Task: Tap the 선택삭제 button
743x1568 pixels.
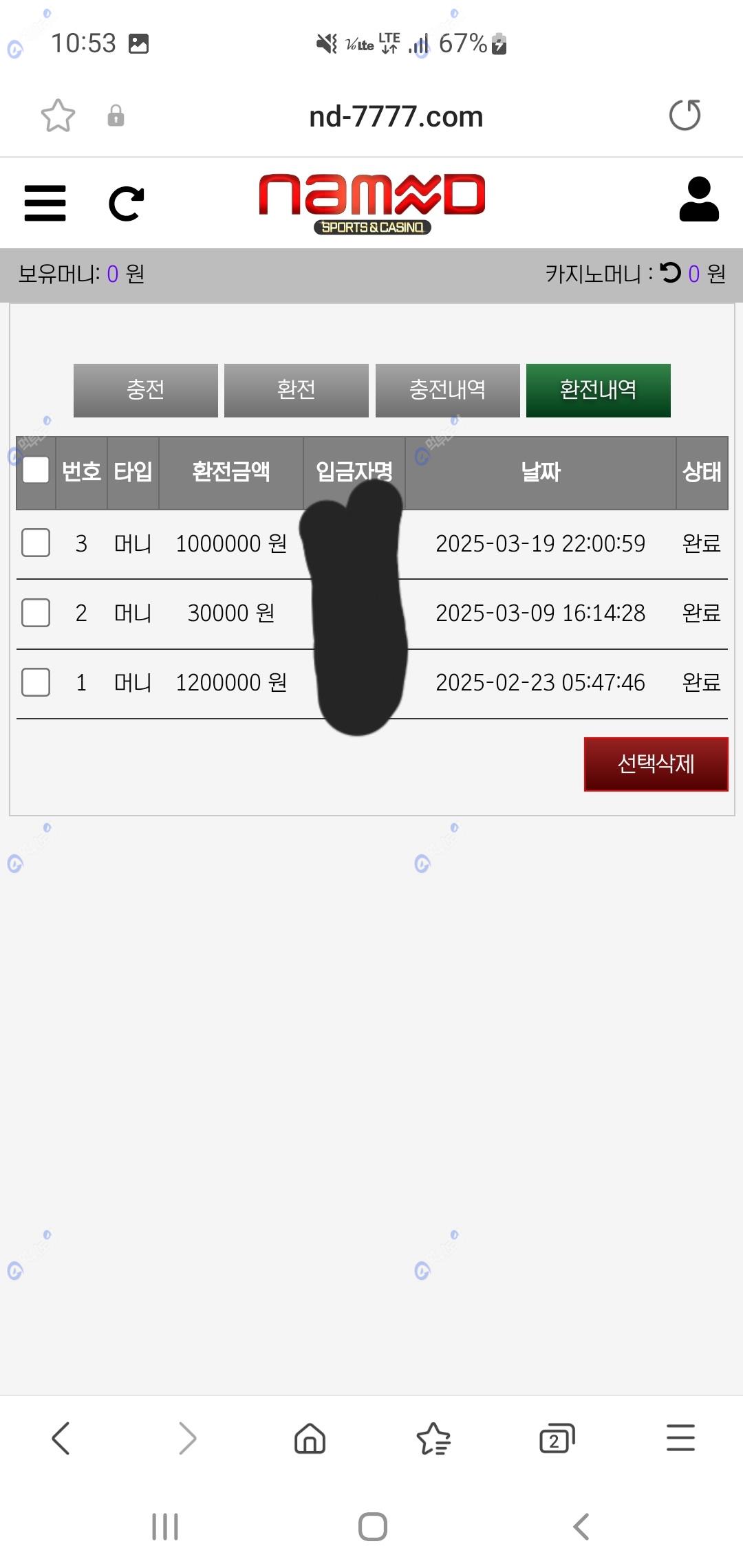Action: tap(656, 764)
